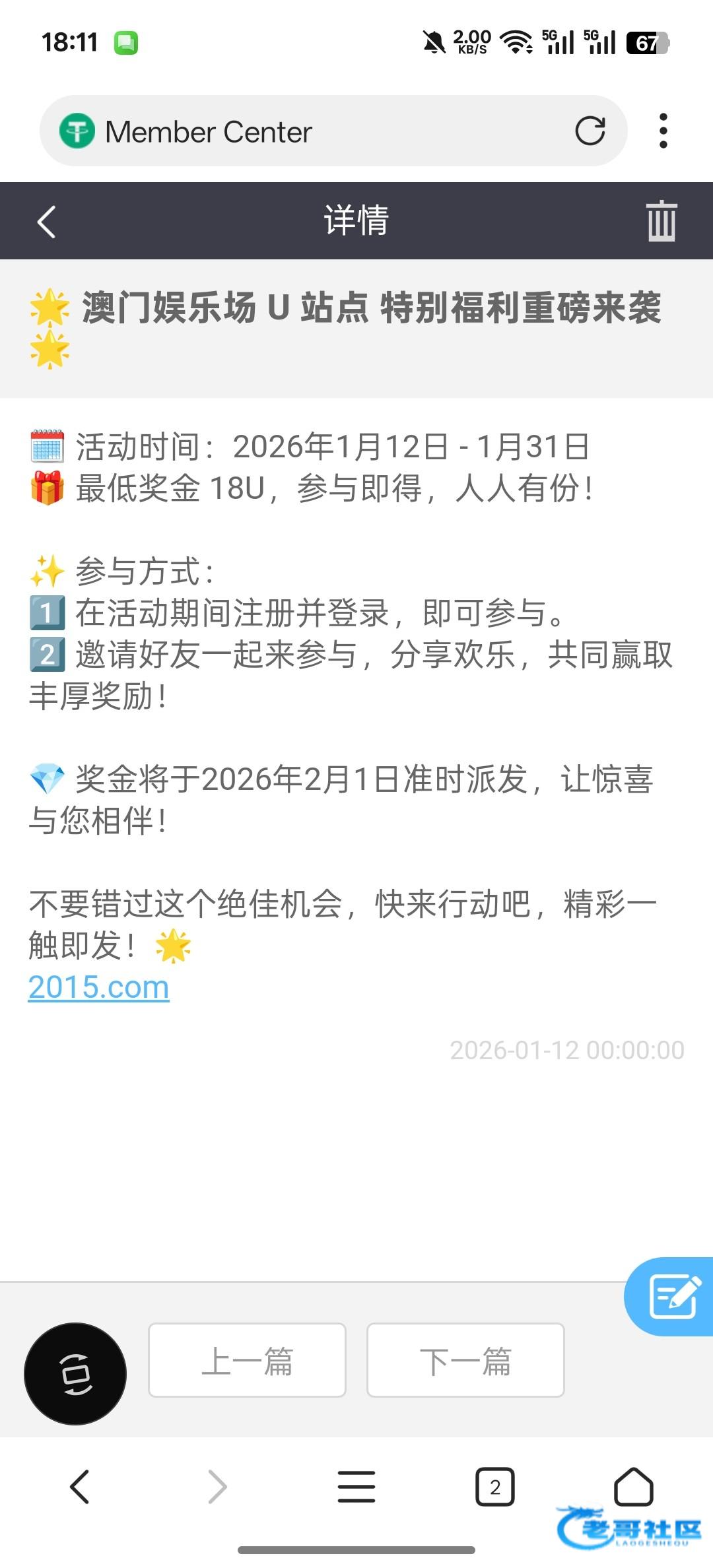Screen dimensions: 713x1568
Task: Open the 2015.com link
Action: click(98, 987)
